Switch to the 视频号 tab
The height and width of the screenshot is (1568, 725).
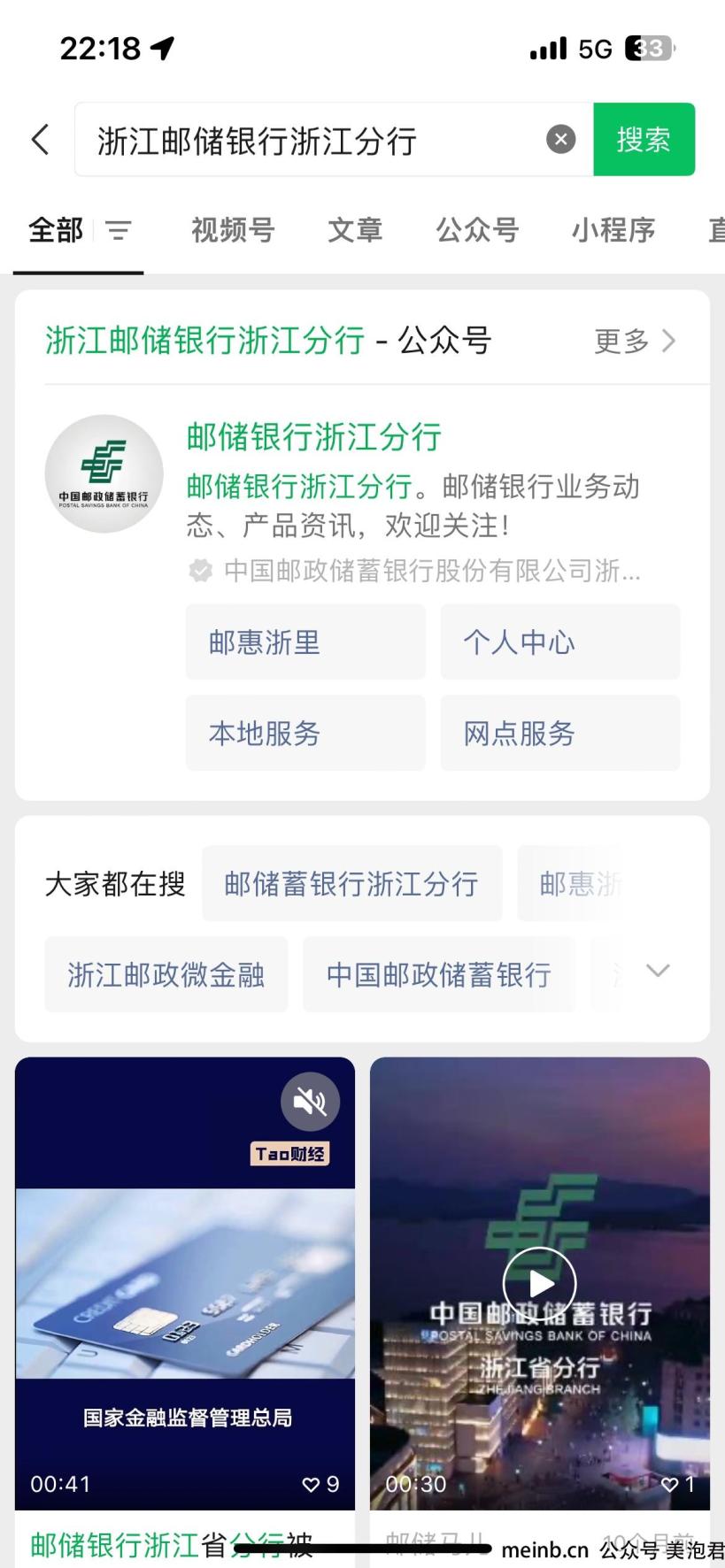tap(233, 230)
